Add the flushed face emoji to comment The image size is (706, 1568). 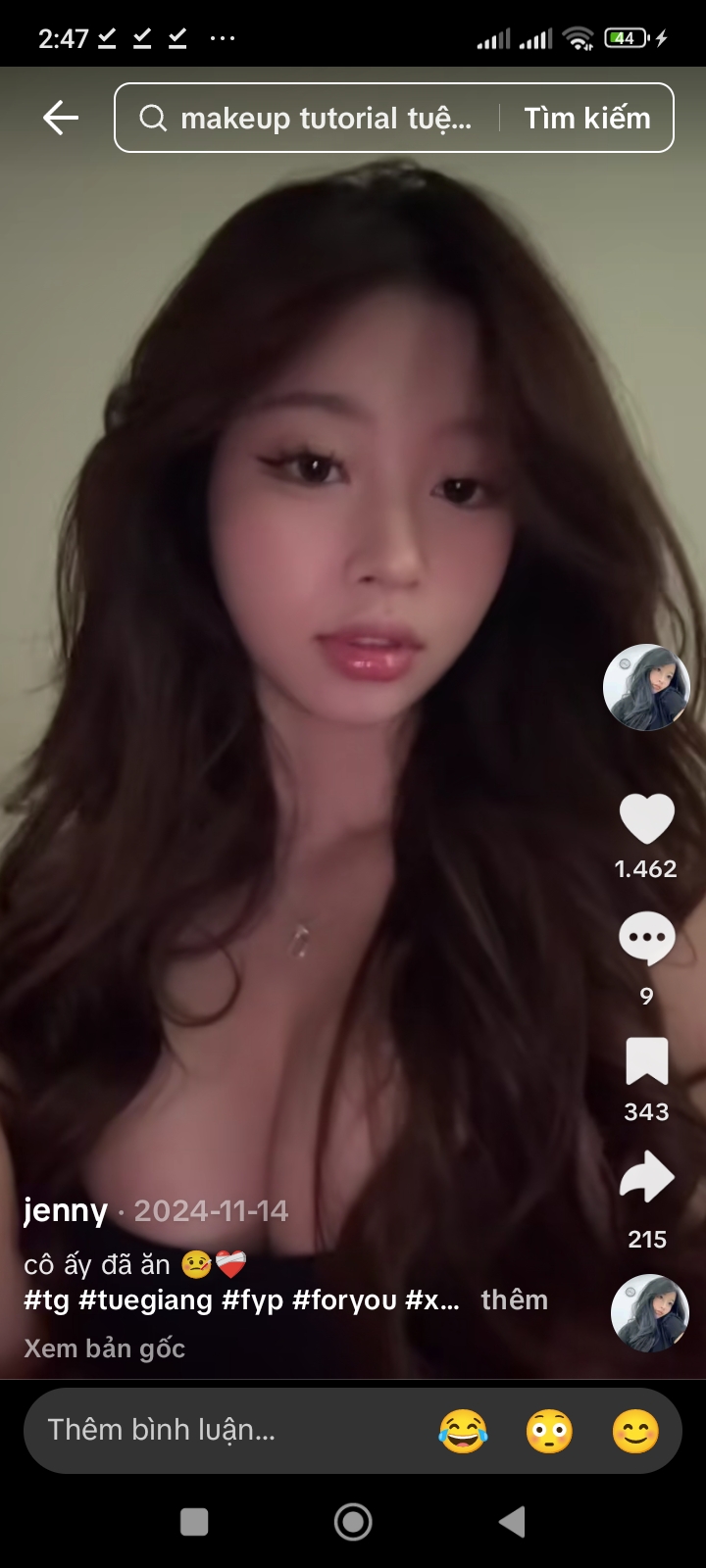(549, 1431)
